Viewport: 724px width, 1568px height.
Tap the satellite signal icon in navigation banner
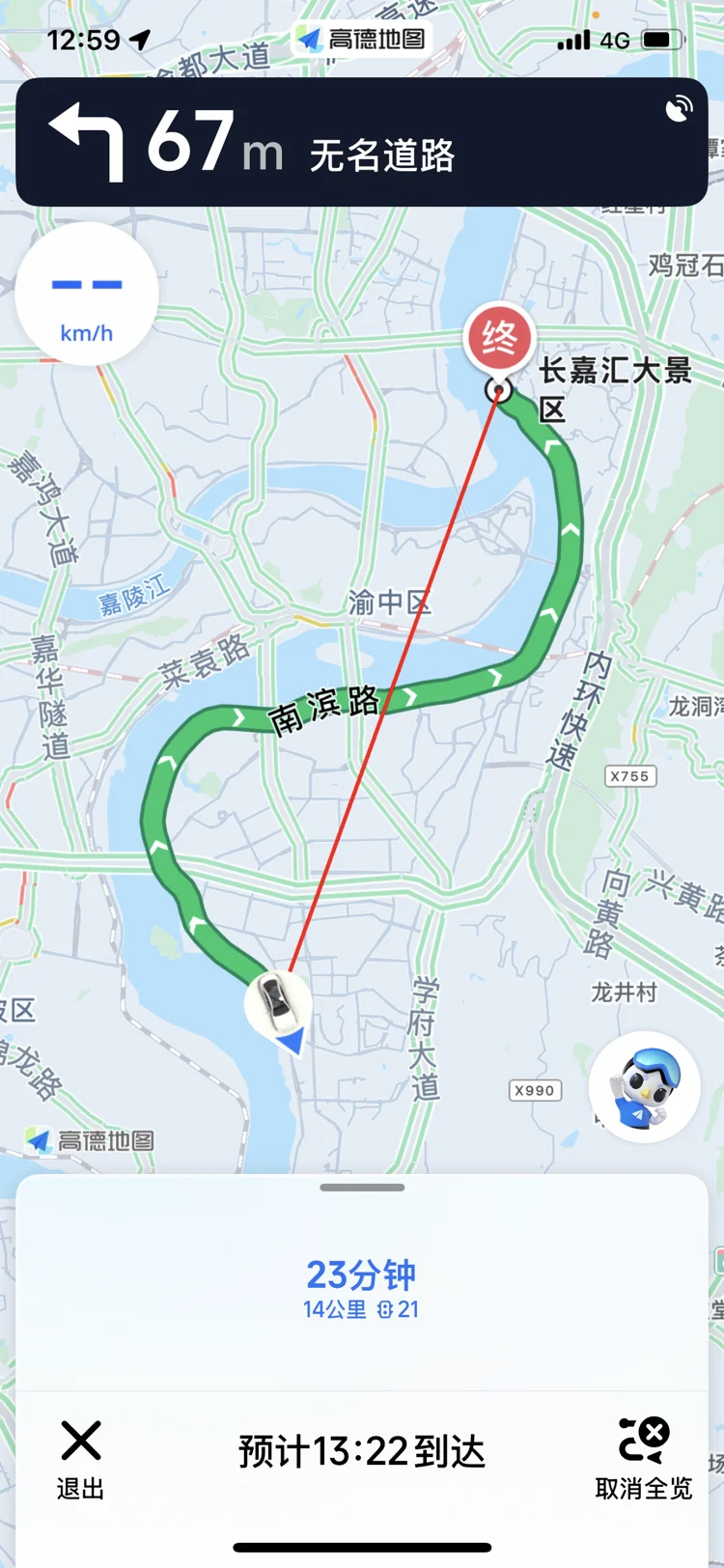pos(680,109)
